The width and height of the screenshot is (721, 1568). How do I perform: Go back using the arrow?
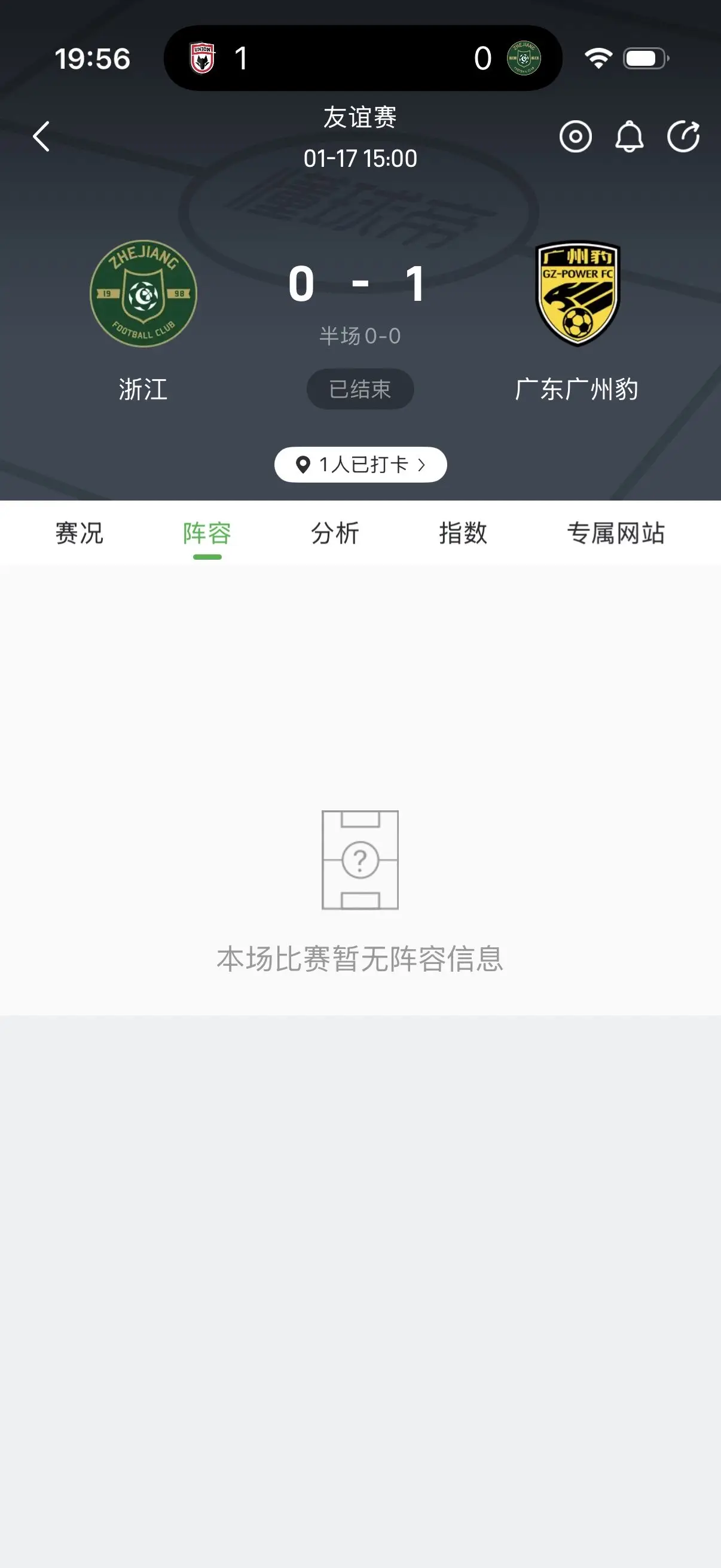click(41, 136)
